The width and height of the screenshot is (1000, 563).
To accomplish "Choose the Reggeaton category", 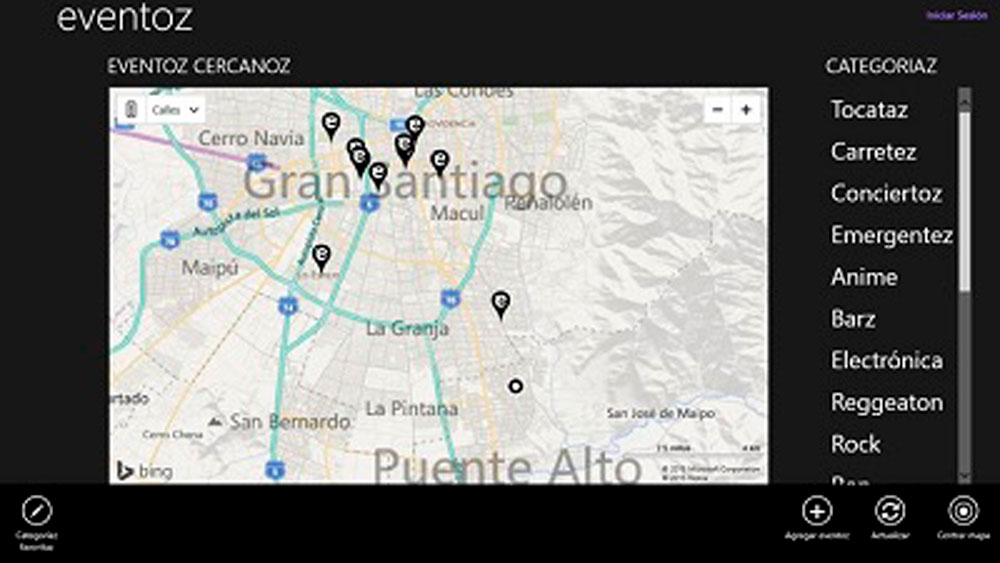I will [x=886, y=402].
